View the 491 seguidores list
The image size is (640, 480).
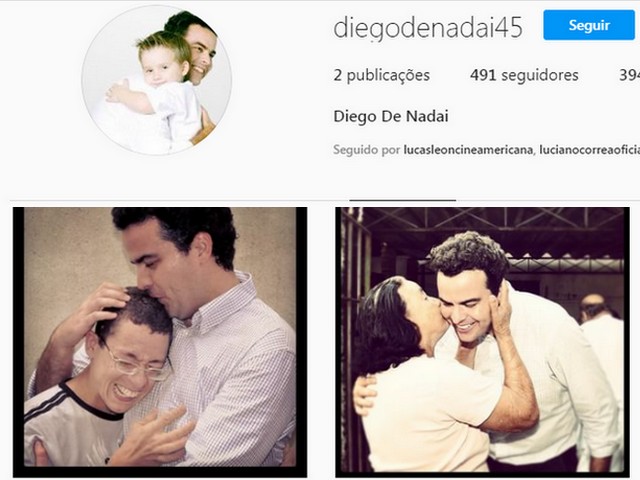tap(524, 75)
